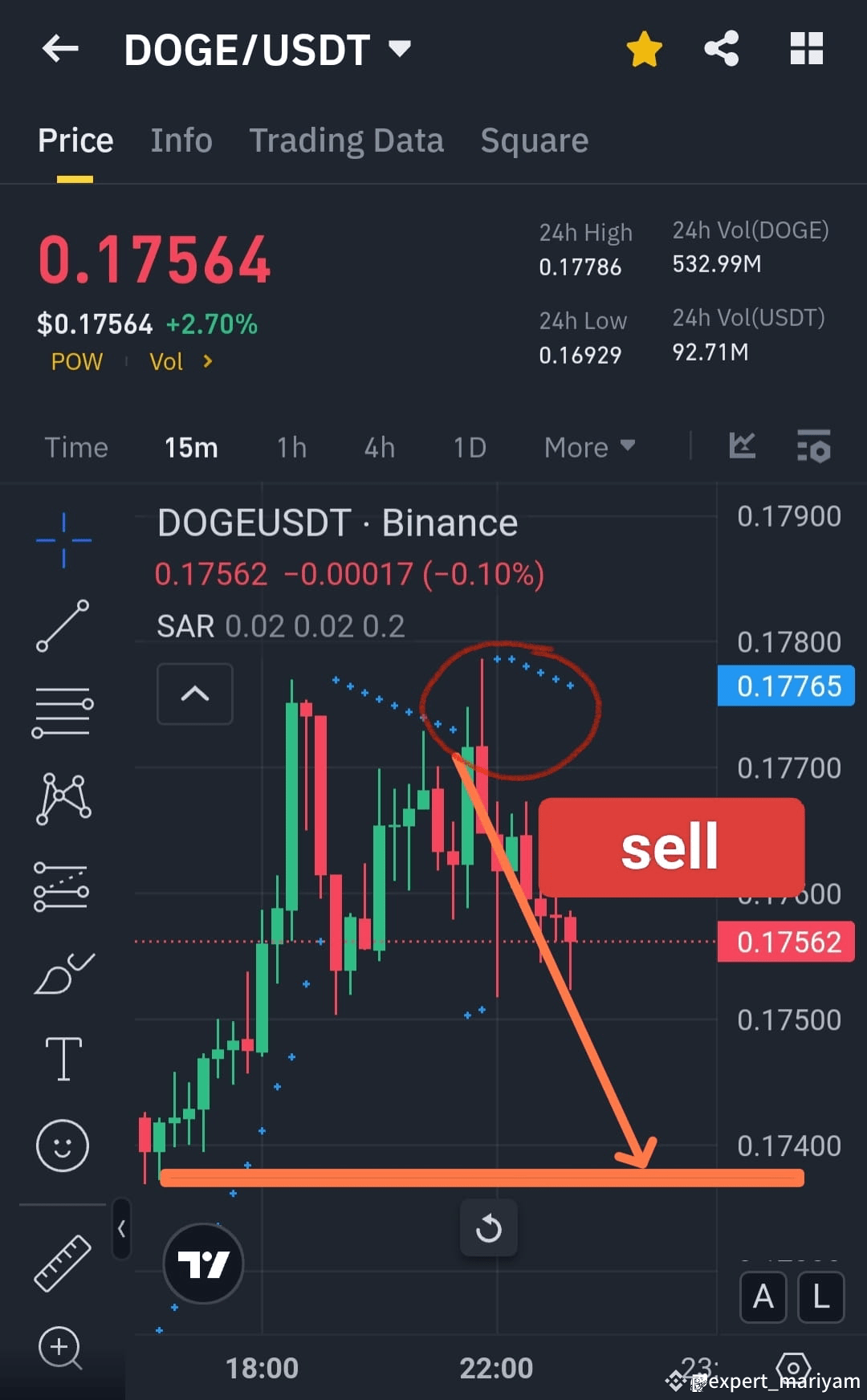Screen dimensions: 867x1400
Task: Tap the share icon
Action: [x=721, y=49]
